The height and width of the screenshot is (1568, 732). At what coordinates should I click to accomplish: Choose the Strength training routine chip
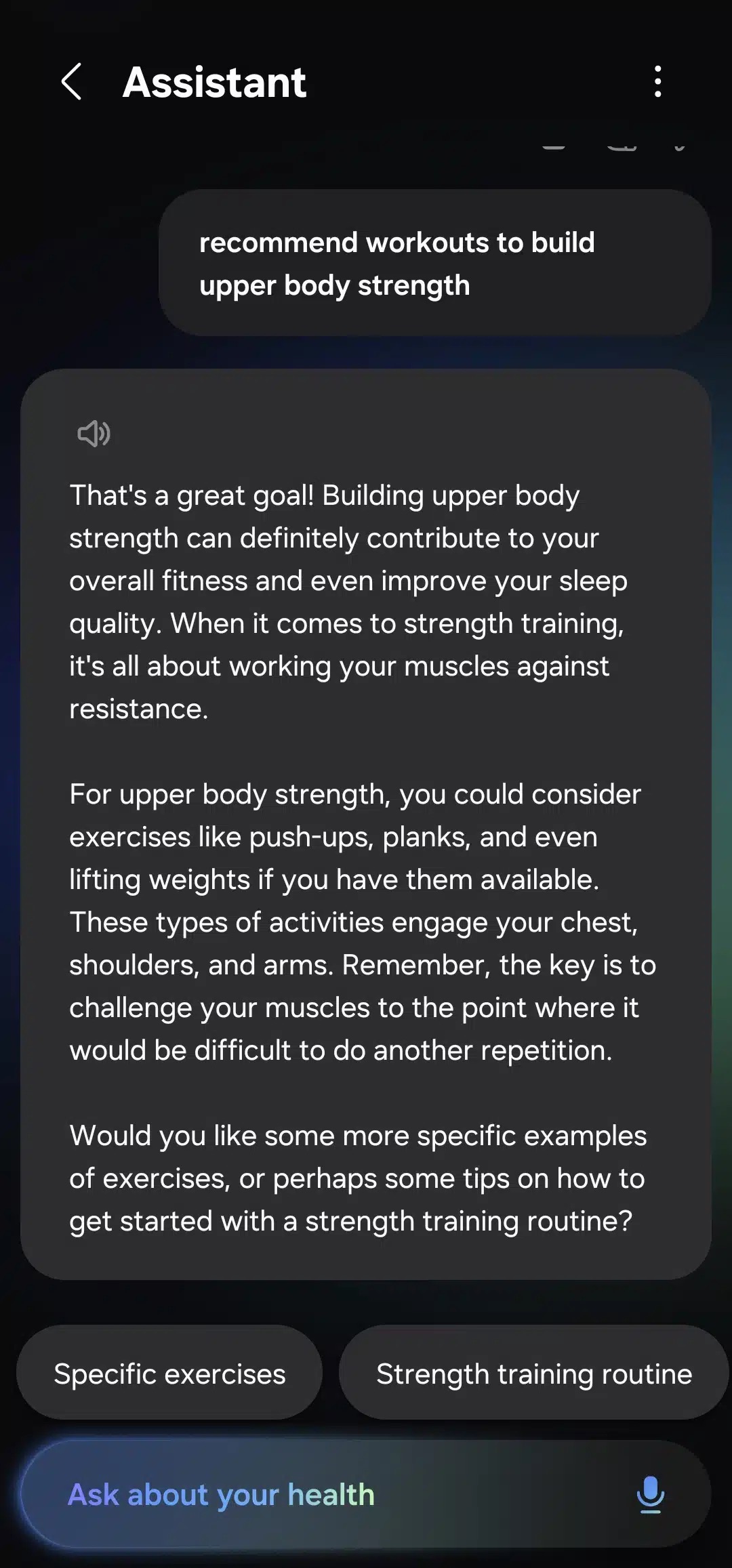(x=533, y=1375)
